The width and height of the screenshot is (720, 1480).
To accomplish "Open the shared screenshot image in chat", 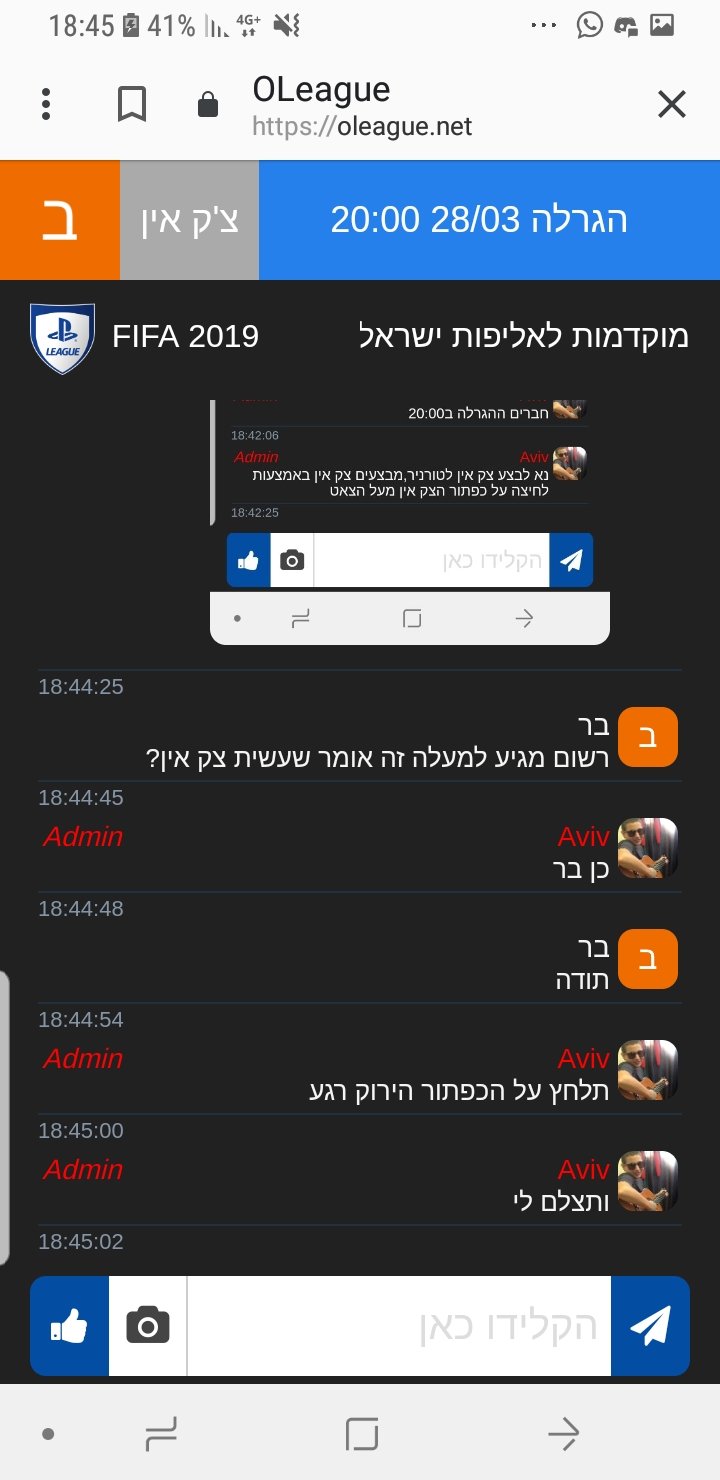I will click(410, 522).
